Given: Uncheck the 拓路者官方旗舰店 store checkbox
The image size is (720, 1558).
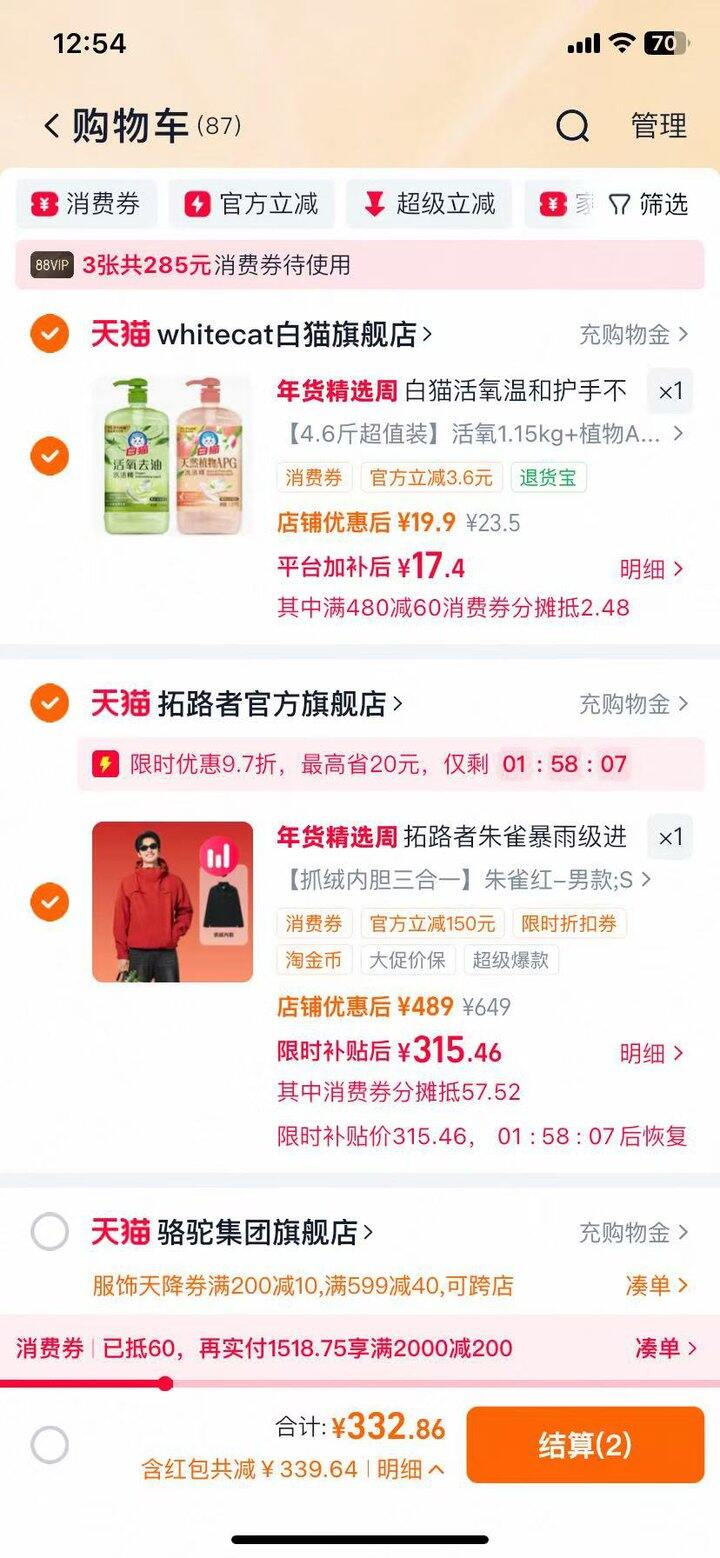Looking at the screenshot, I should pyautogui.click(x=49, y=704).
